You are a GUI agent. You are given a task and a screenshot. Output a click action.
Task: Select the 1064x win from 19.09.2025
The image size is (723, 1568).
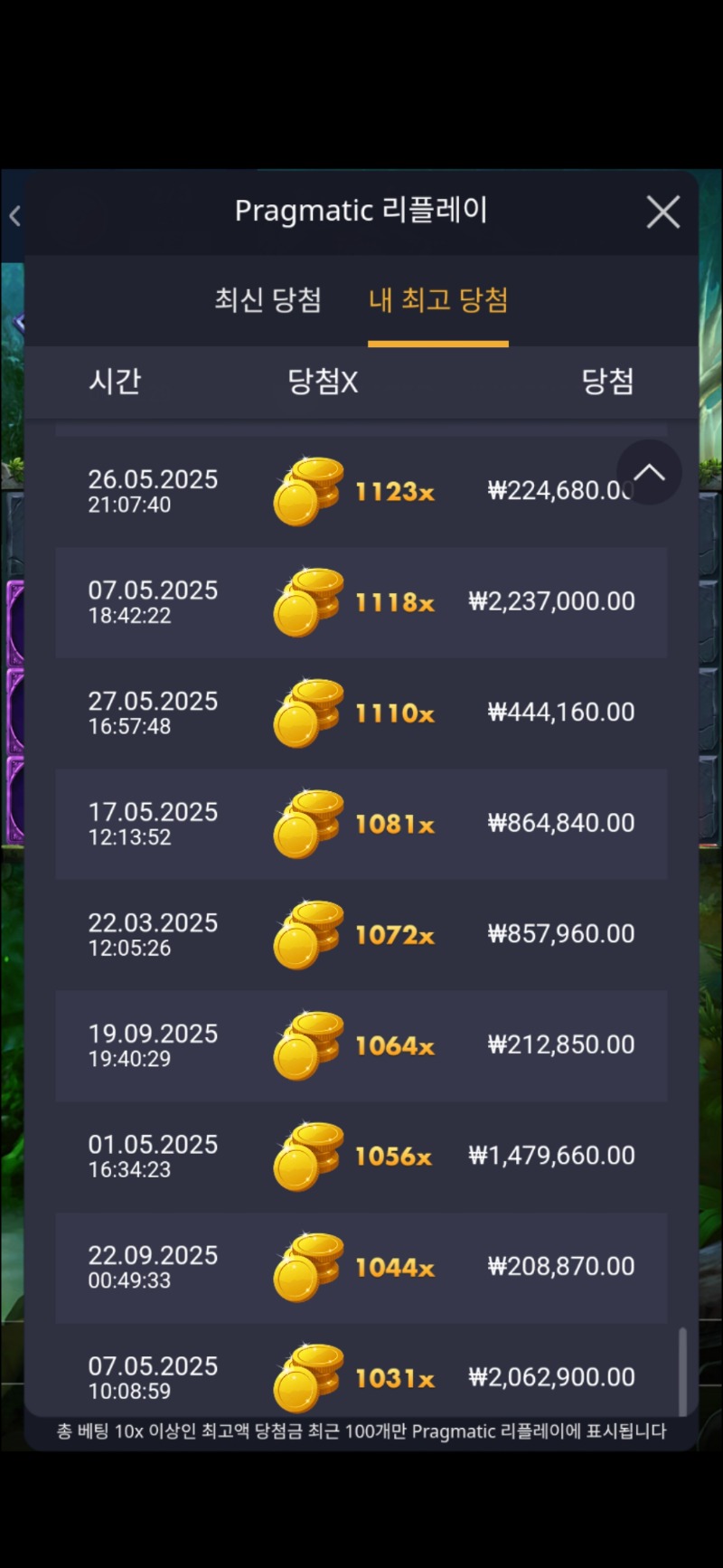(x=361, y=1045)
